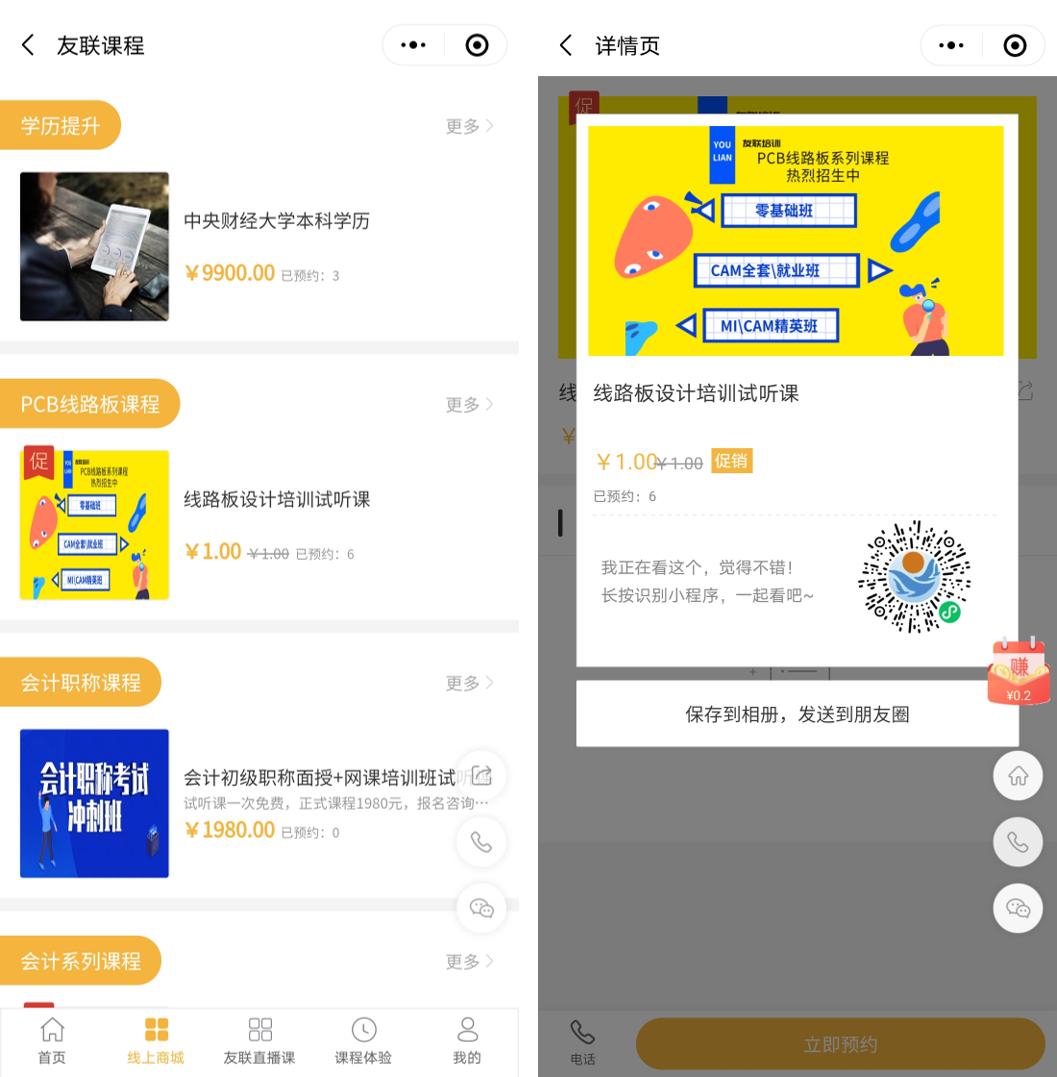The width and height of the screenshot is (1057, 1077).
Task: Open 更多 for the 学历提升 section
Action: 469,127
